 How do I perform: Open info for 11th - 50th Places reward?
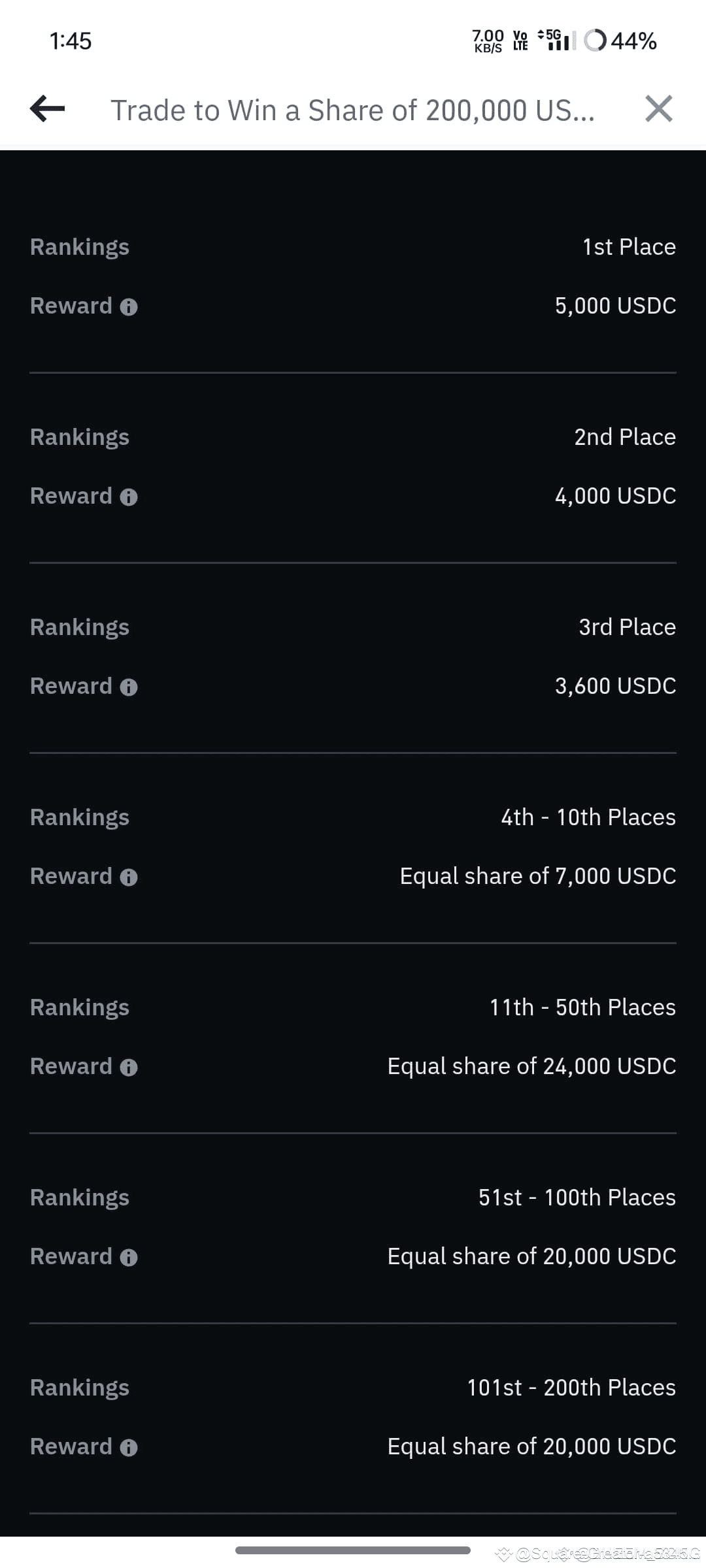(129, 1066)
